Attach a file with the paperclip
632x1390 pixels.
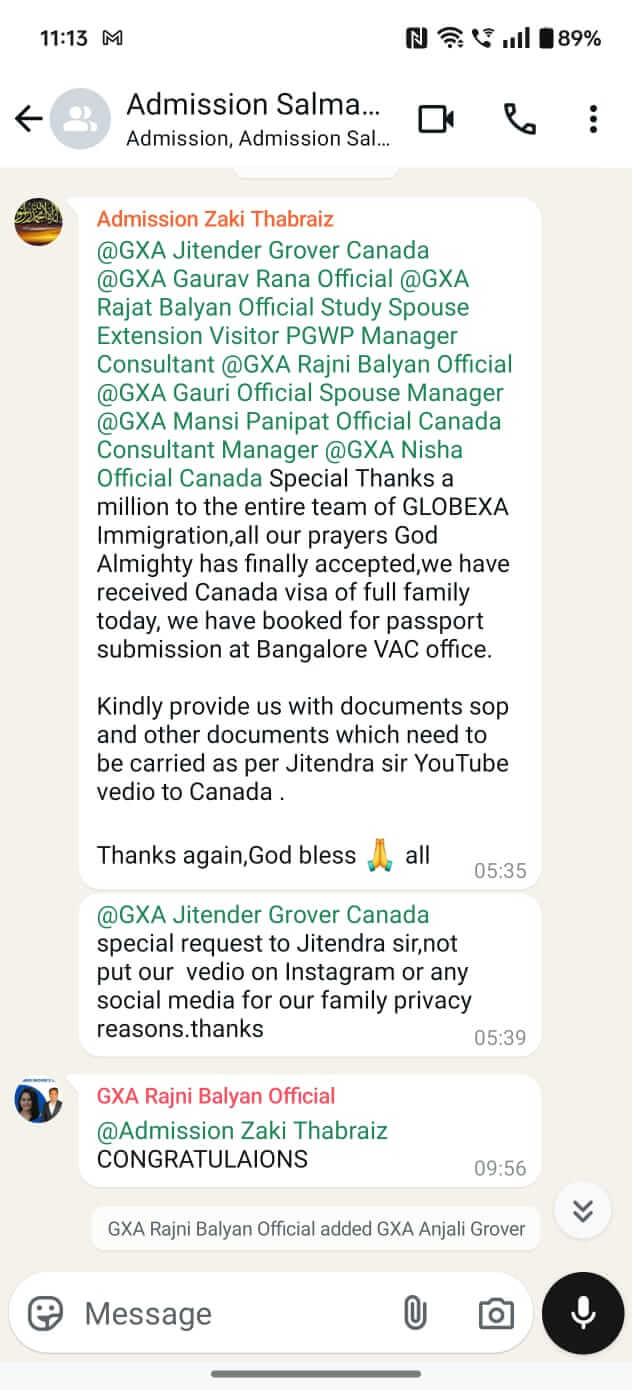(415, 1313)
